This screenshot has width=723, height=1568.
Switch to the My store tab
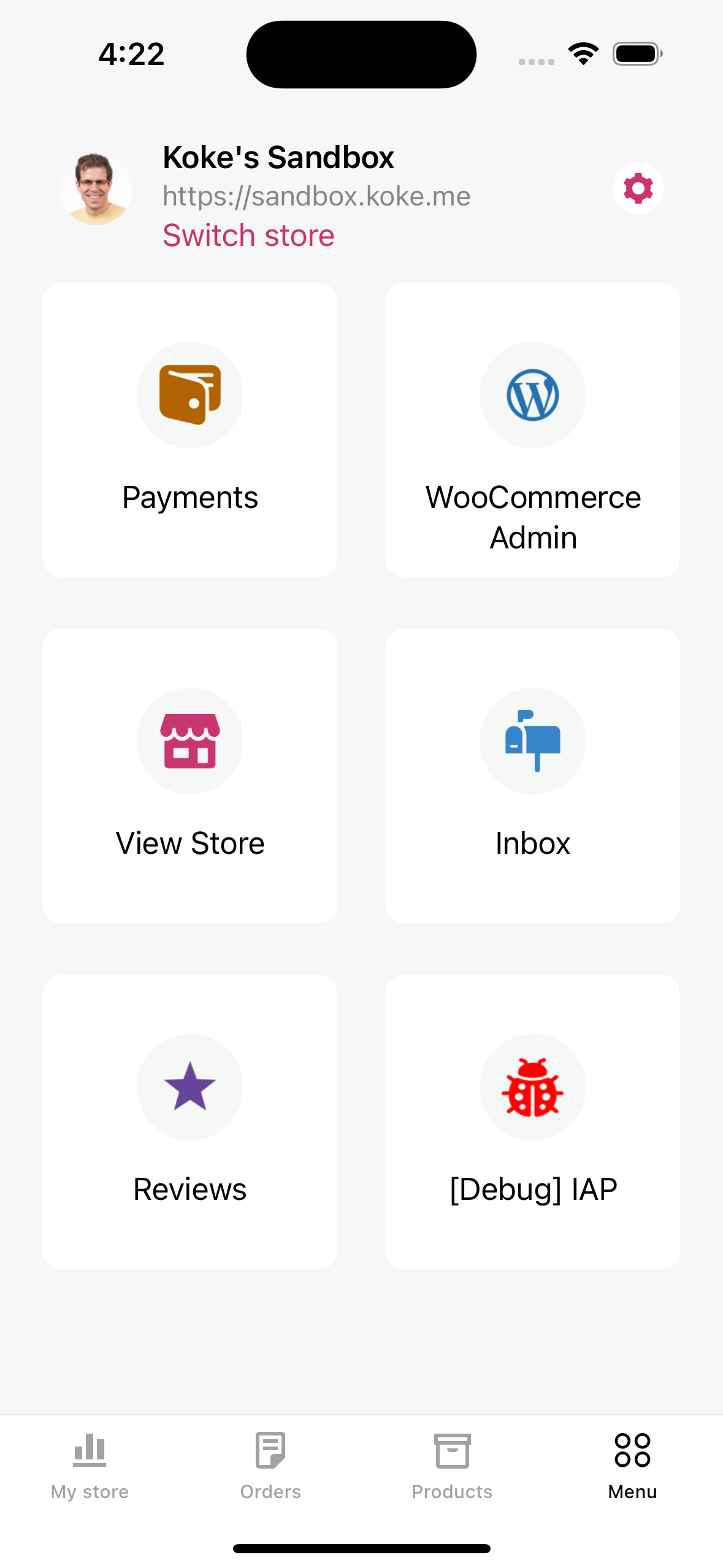pyautogui.click(x=90, y=1466)
